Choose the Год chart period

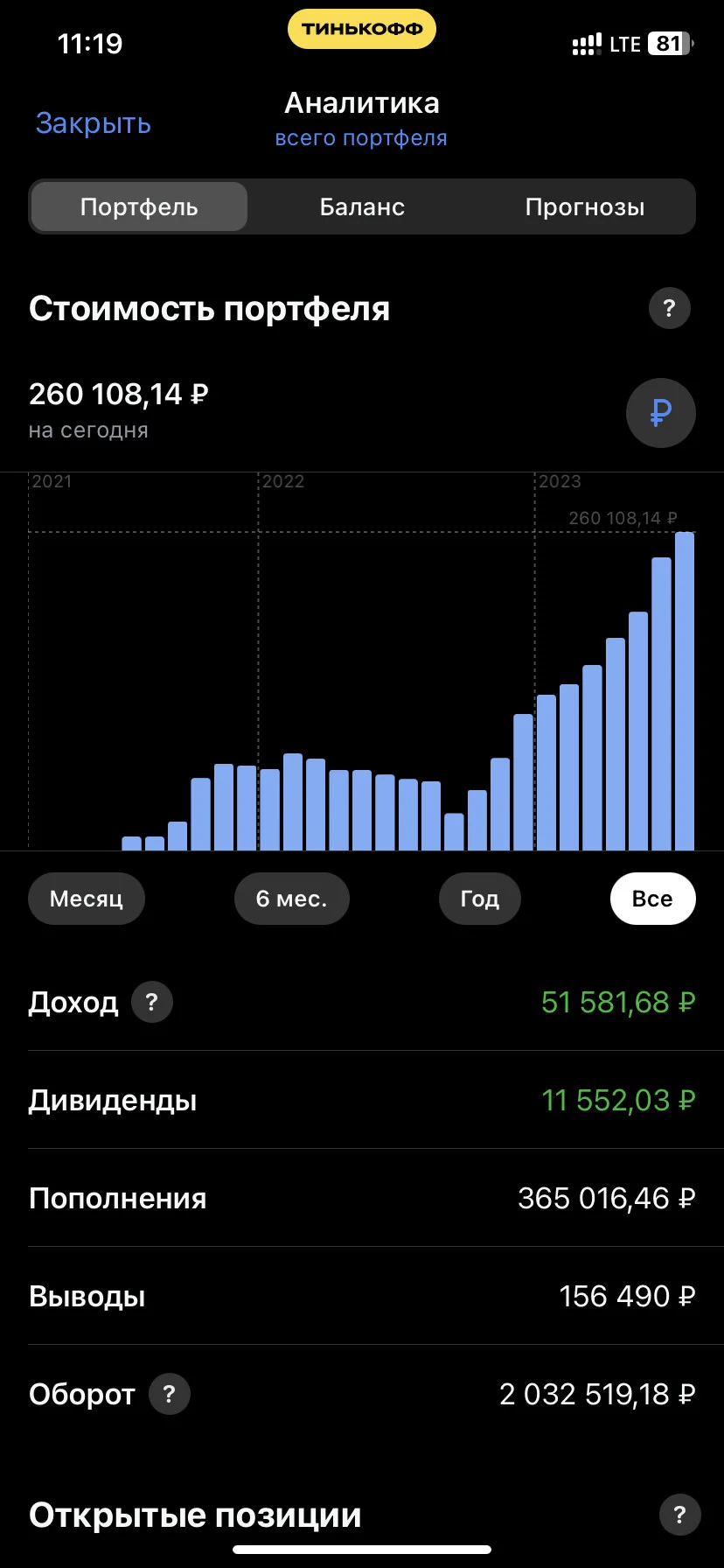(x=480, y=899)
